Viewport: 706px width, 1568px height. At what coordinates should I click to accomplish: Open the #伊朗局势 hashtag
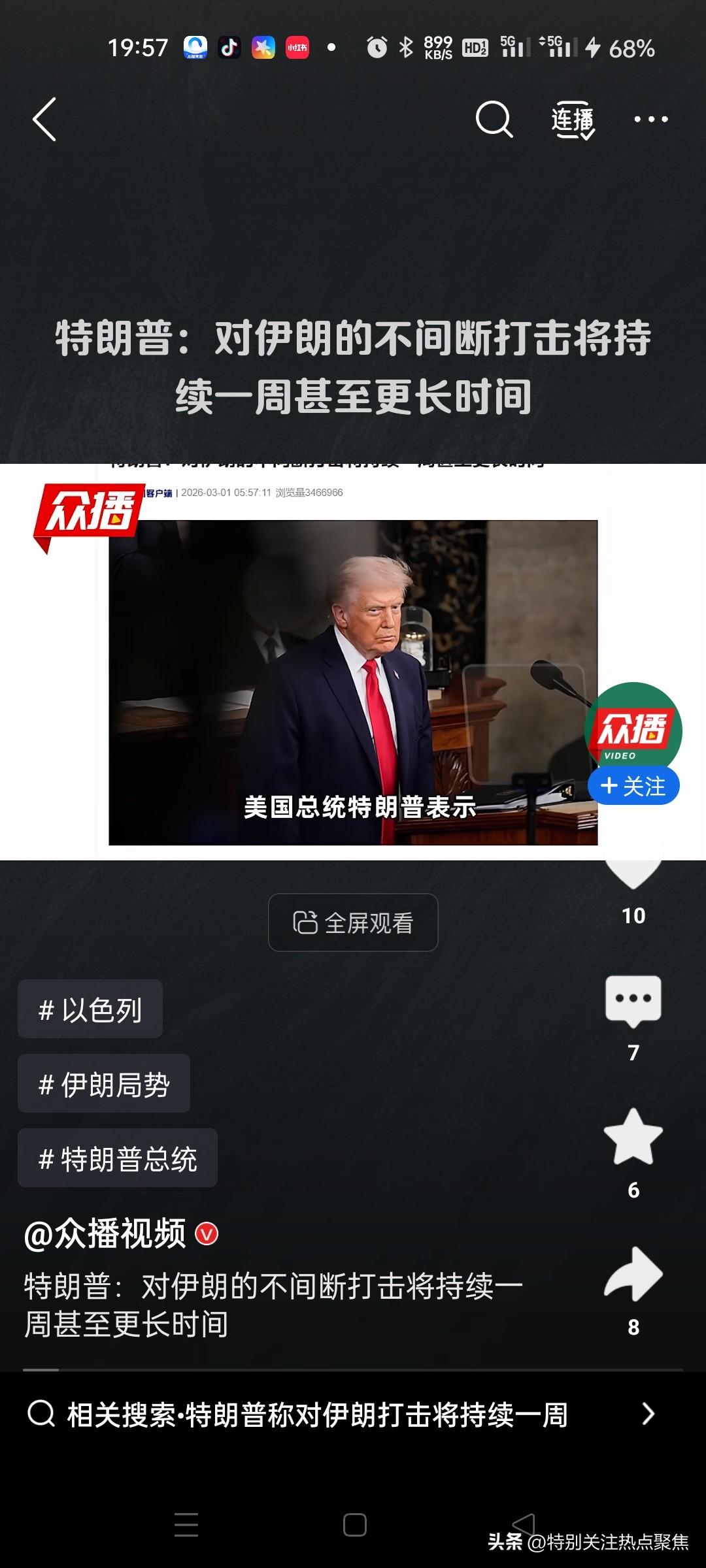coord(103,1083)
